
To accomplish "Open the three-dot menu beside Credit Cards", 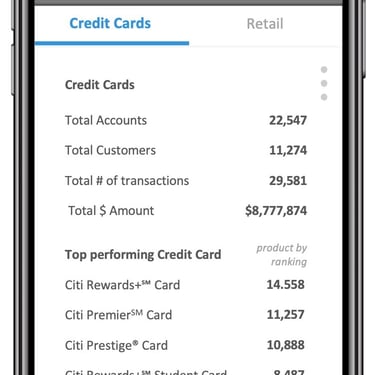I will click(x=324, y=83).
